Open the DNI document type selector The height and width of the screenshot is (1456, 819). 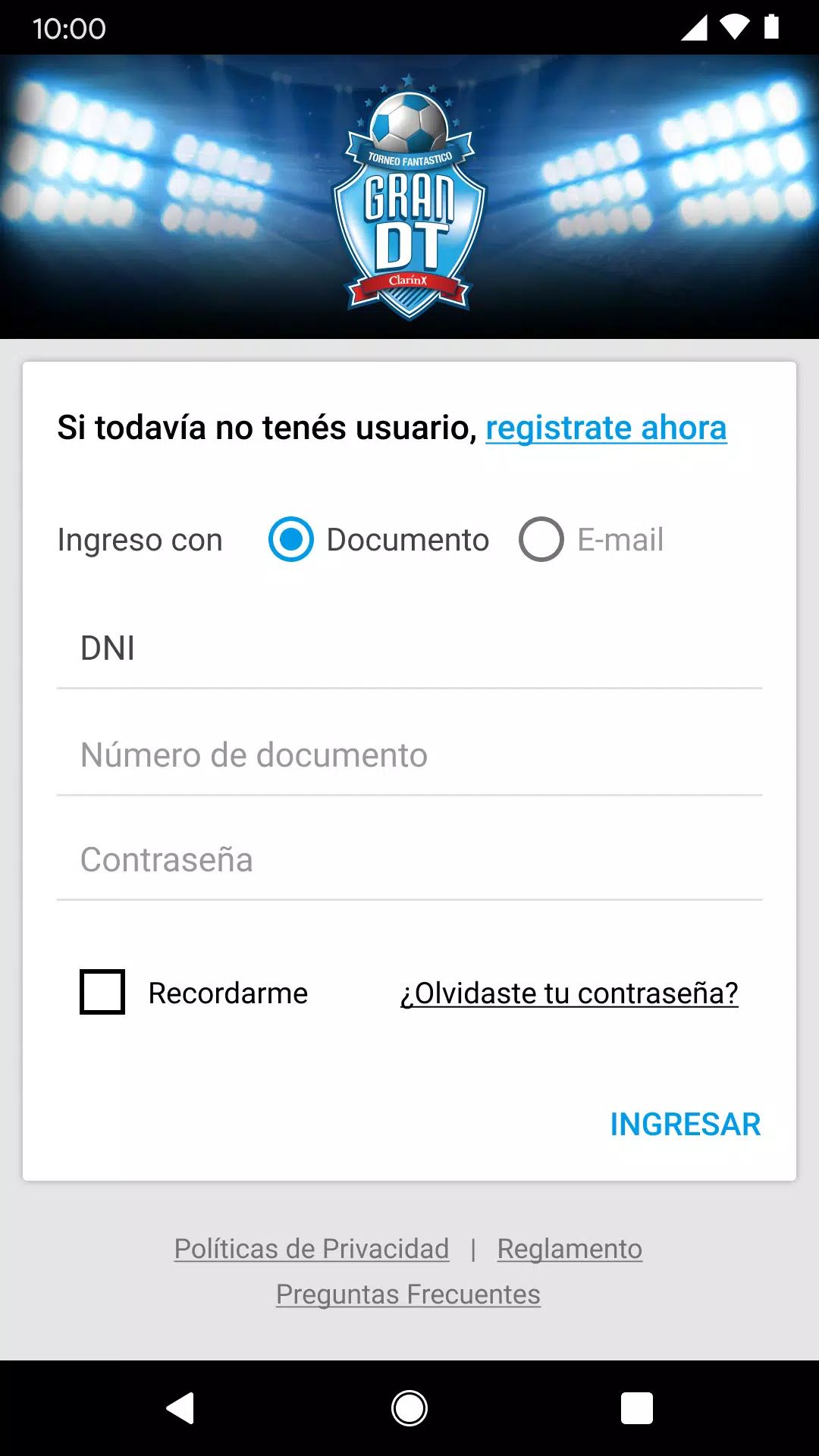click(x=409, y=648)
